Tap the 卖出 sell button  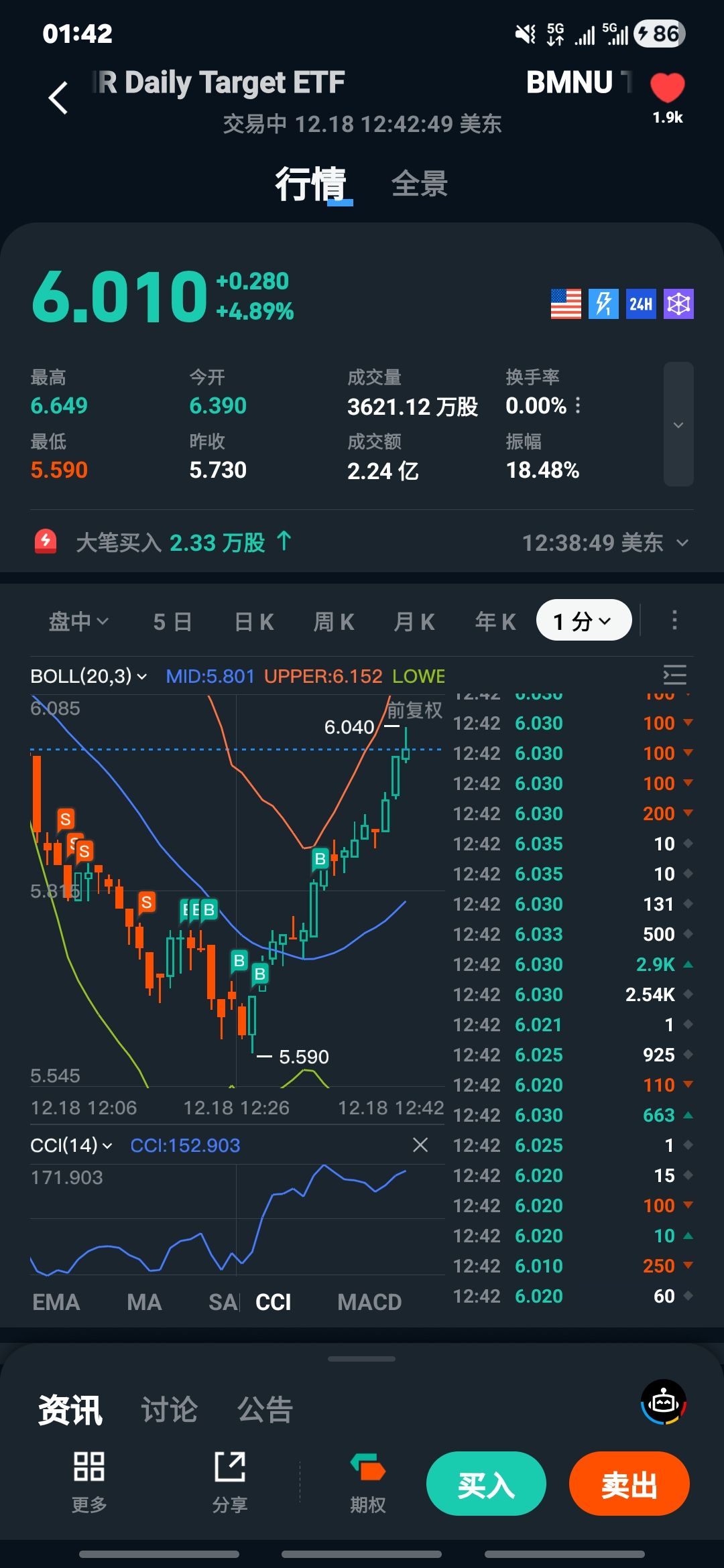point(629,1484)
